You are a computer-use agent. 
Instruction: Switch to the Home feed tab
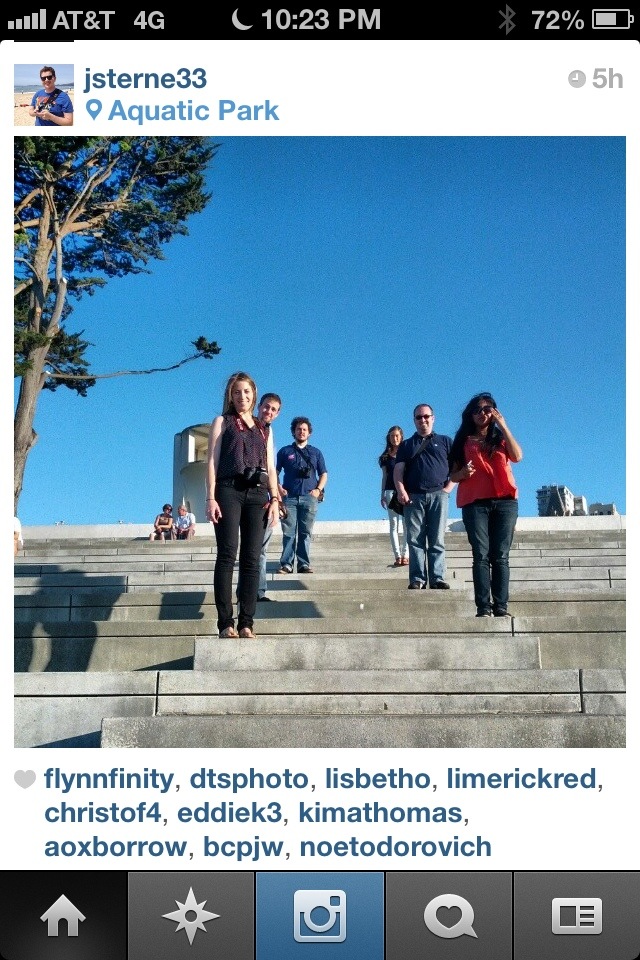(63, 915)
